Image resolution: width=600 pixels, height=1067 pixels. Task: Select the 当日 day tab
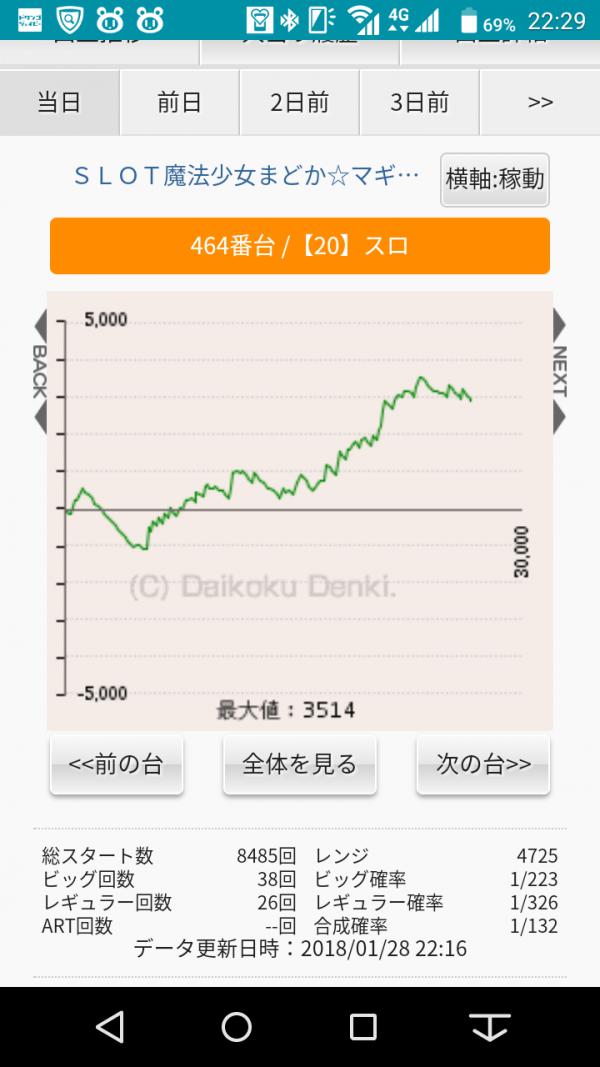pyautogui.click(x=59, y=103)
